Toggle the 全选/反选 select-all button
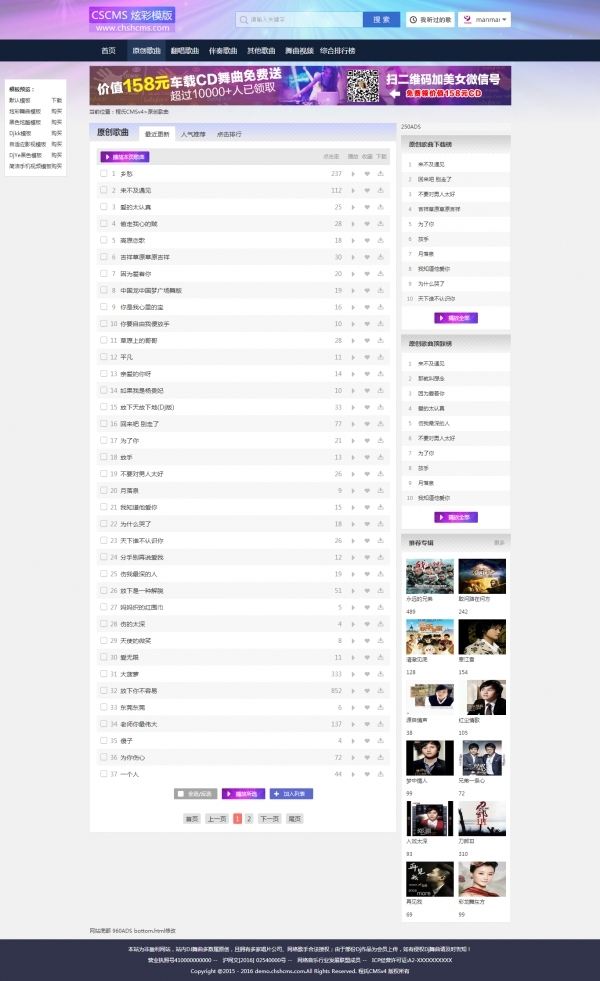The width and height of the screenshot is (600, 981). point(196,793)
